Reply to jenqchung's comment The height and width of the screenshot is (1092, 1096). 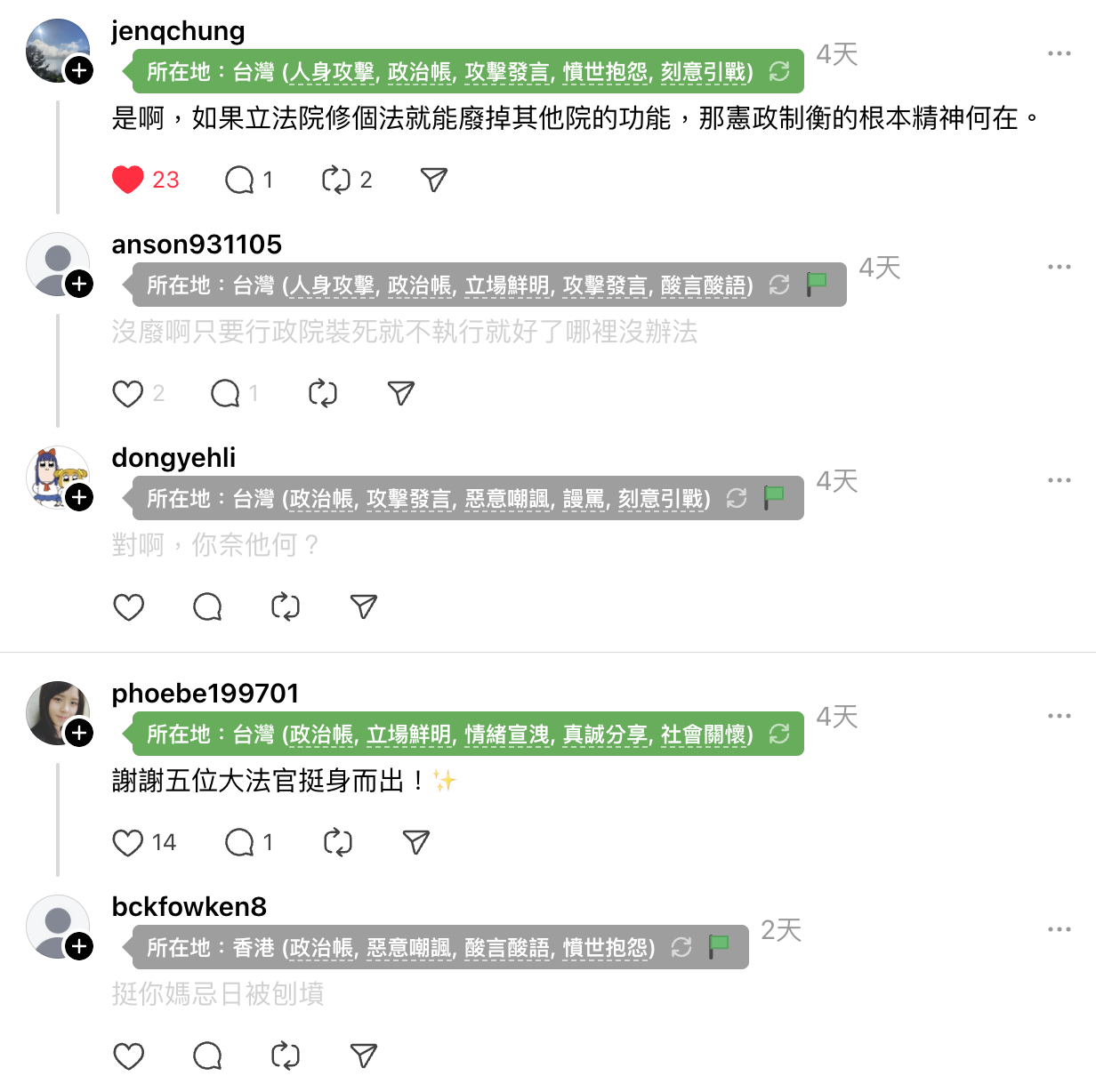click(239, 180)
